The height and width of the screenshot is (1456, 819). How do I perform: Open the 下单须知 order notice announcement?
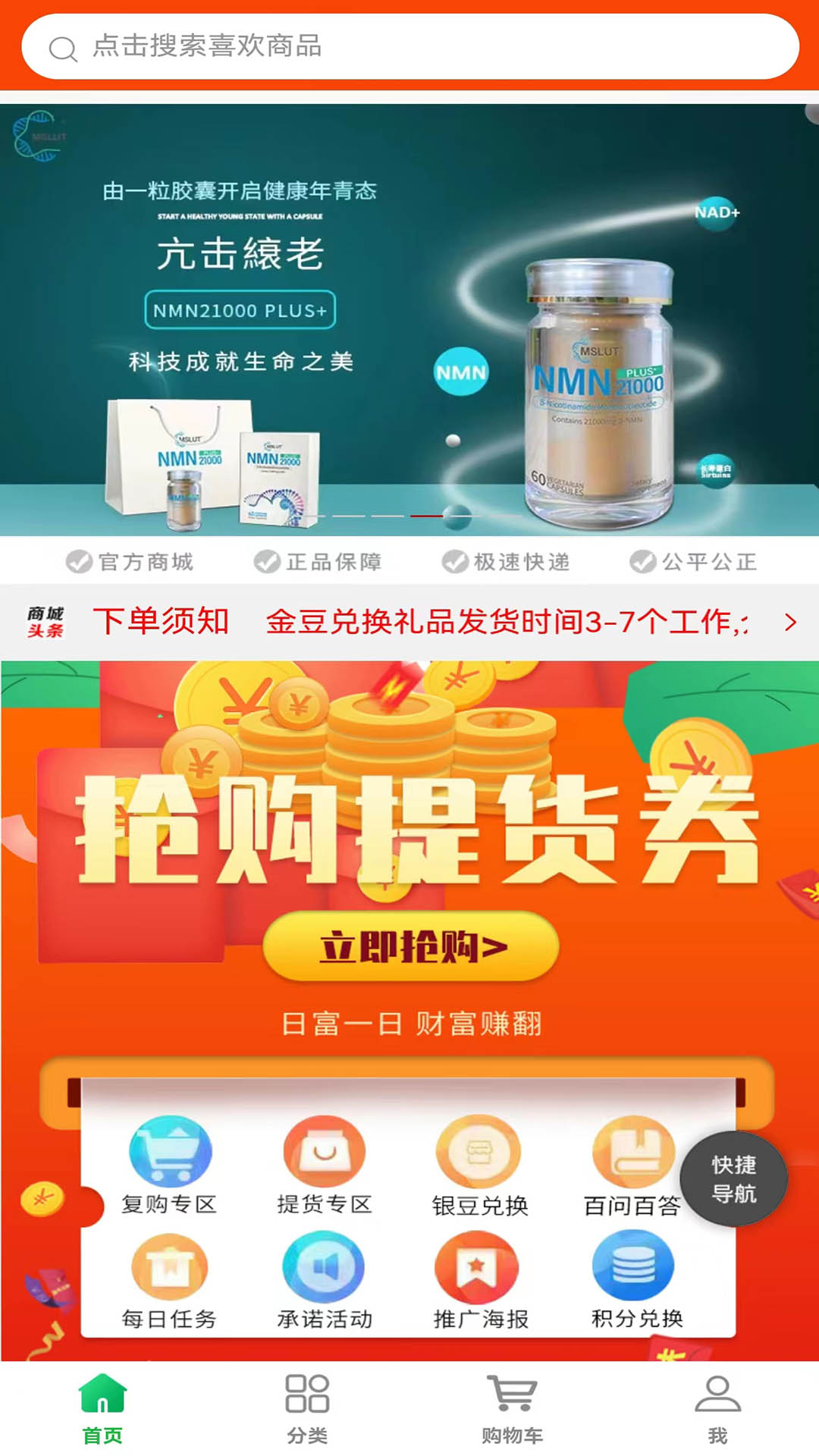(159, 623)
